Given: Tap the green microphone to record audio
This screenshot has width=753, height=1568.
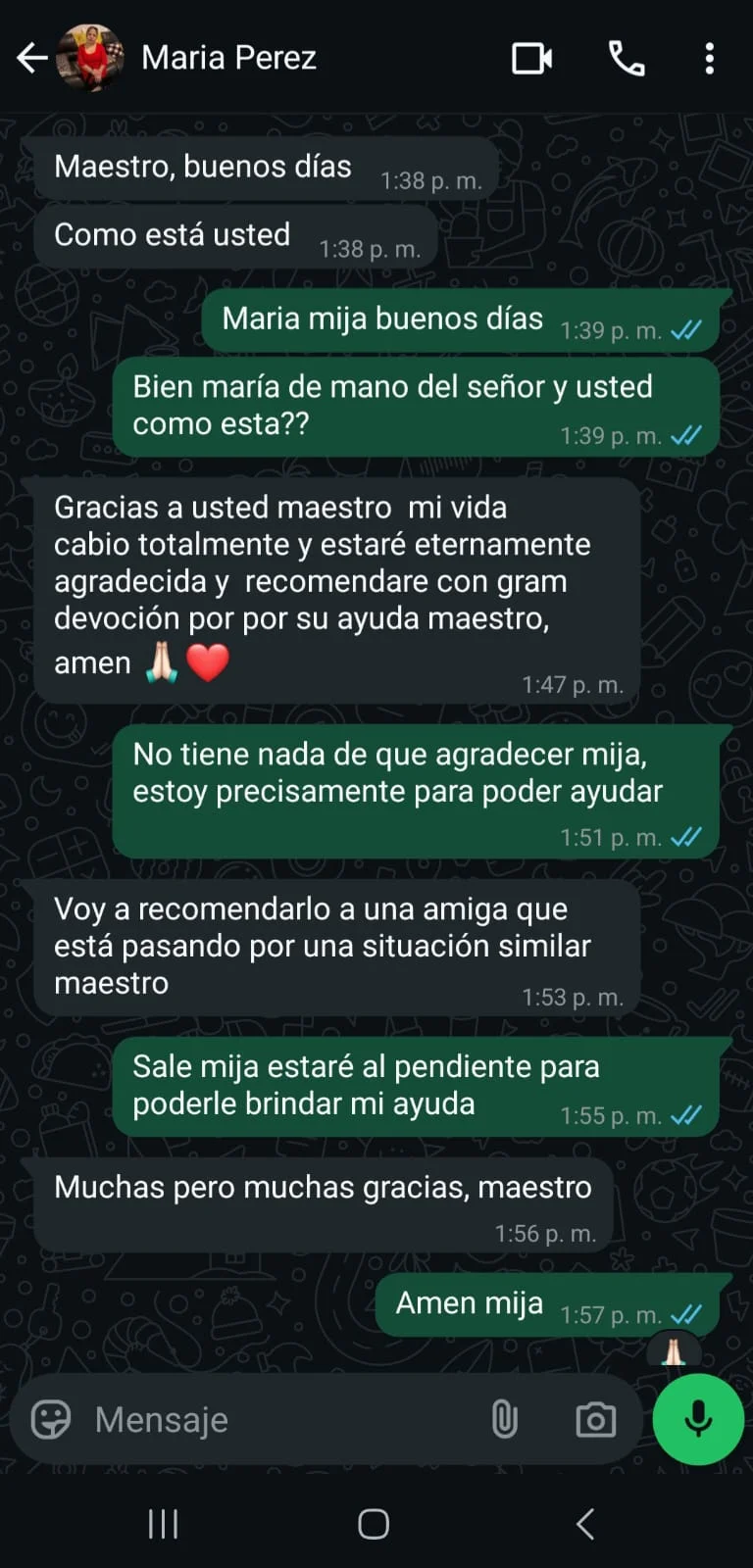Looking at the screenshot, I should tap(697, 1418).
